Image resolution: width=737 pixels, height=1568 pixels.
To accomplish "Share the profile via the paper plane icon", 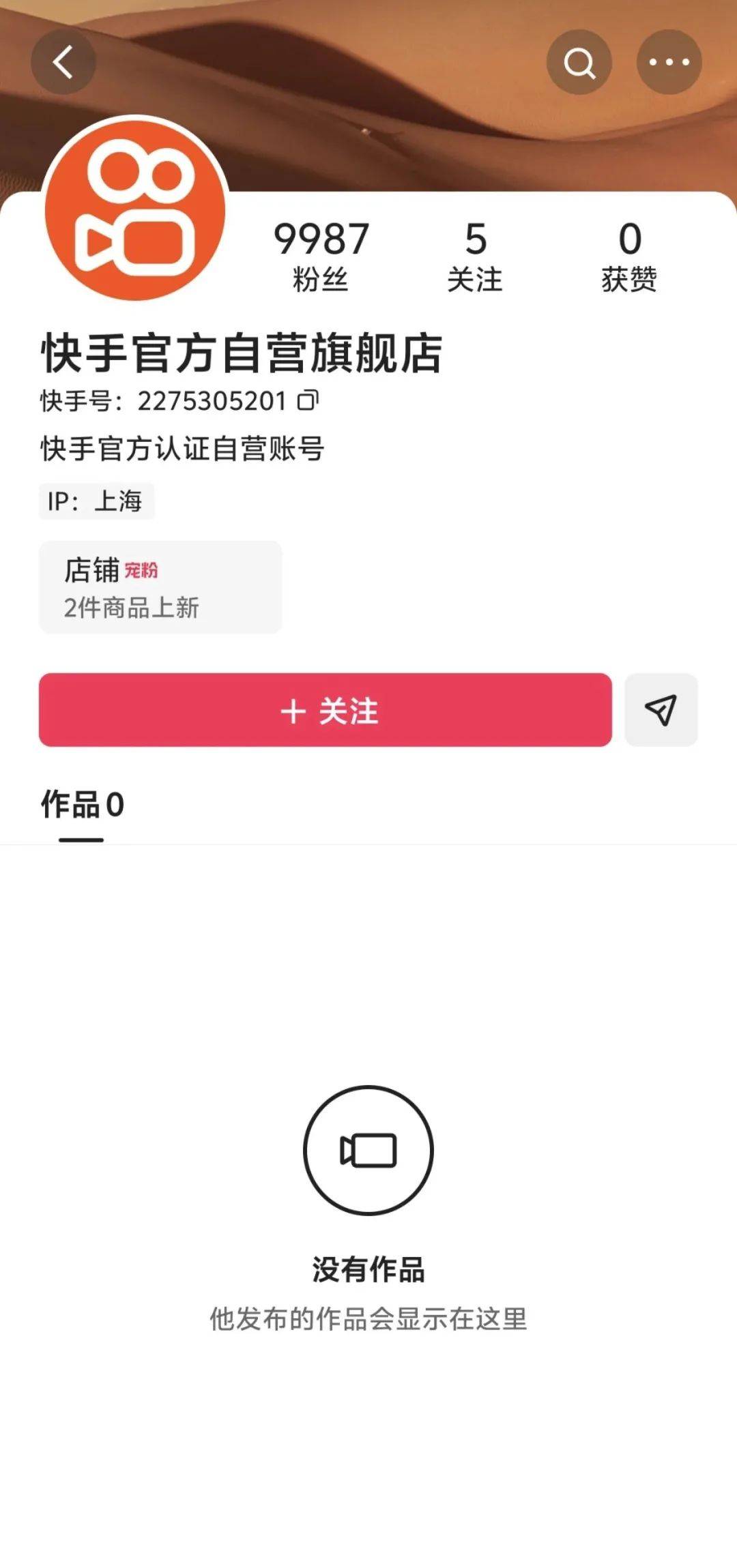I will (x=660, y=712).
